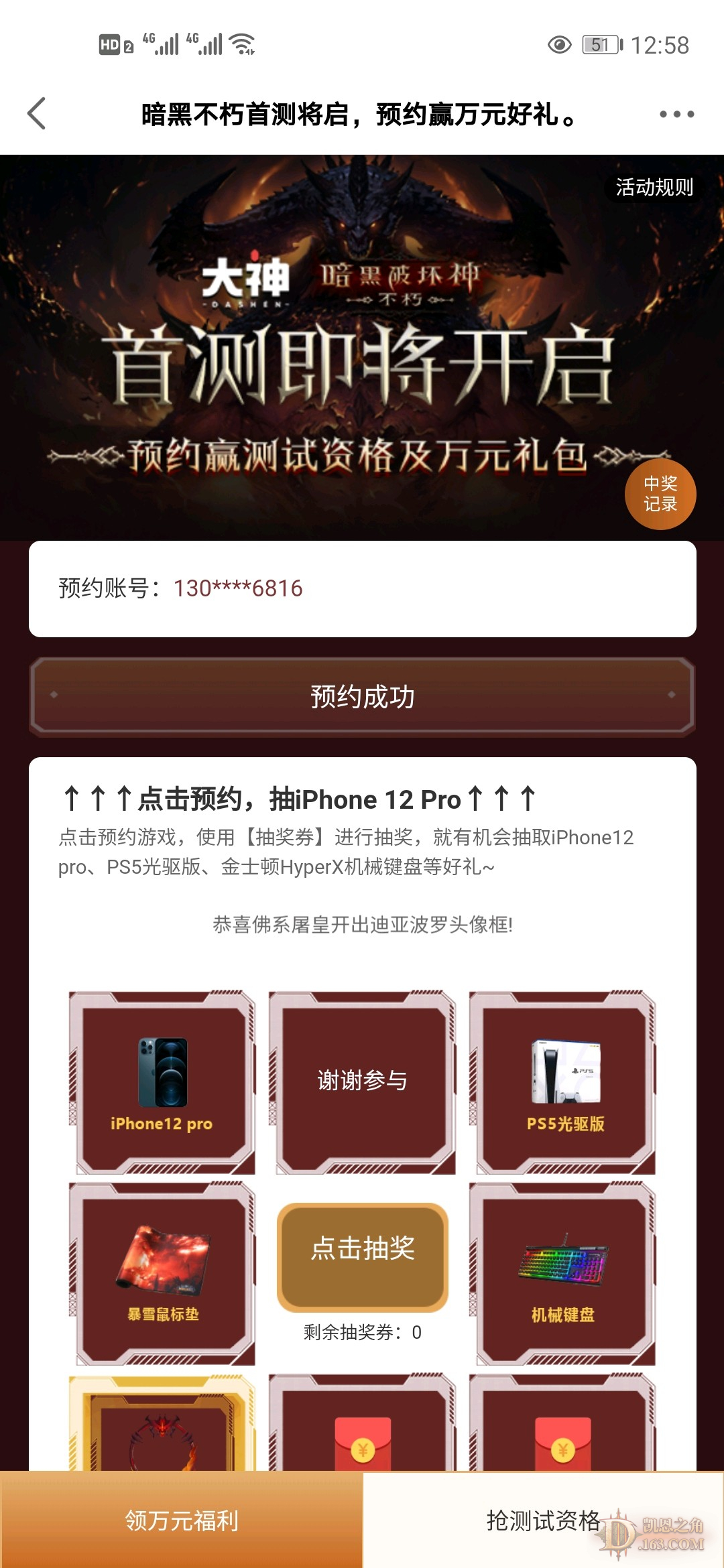Screen dimensions: 724x1568
Task: Switch to 领万元福利 tab
Action: pos(181,1520)
